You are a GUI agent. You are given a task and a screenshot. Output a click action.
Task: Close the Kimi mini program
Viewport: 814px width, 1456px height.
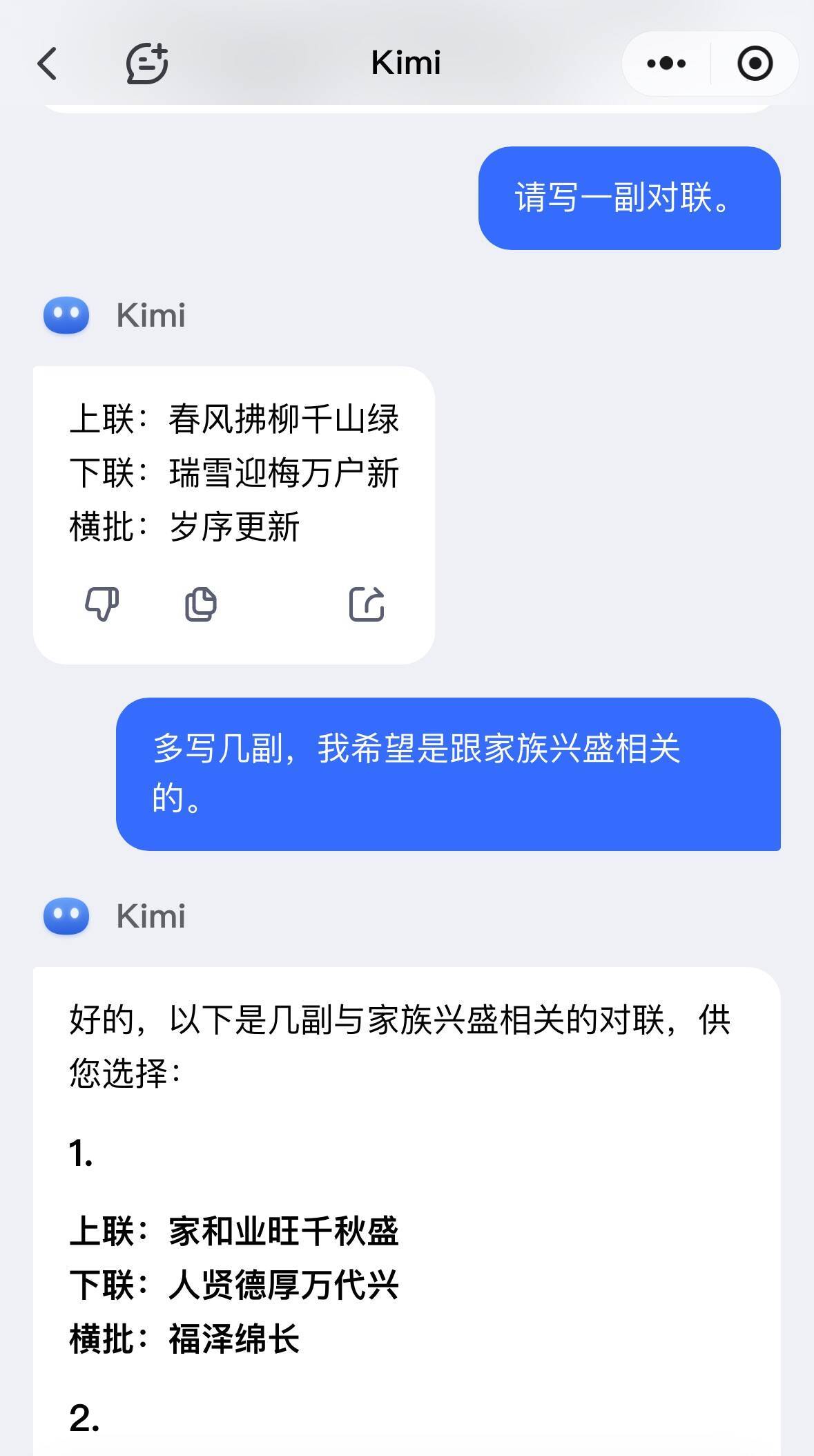click(x=755, y=64)
